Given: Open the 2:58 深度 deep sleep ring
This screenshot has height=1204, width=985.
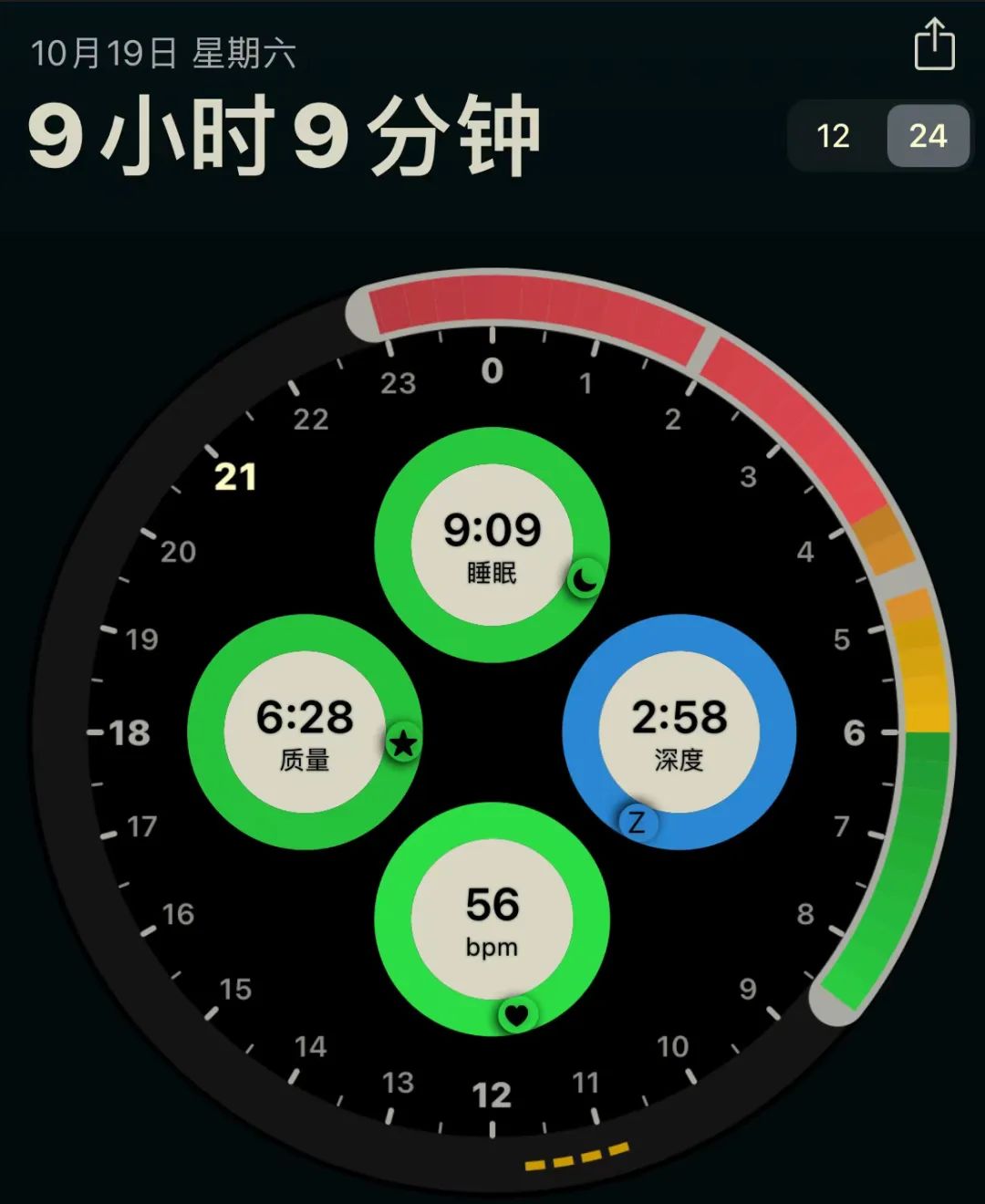Looking at the screenshot, I should (x=679, y=732).
